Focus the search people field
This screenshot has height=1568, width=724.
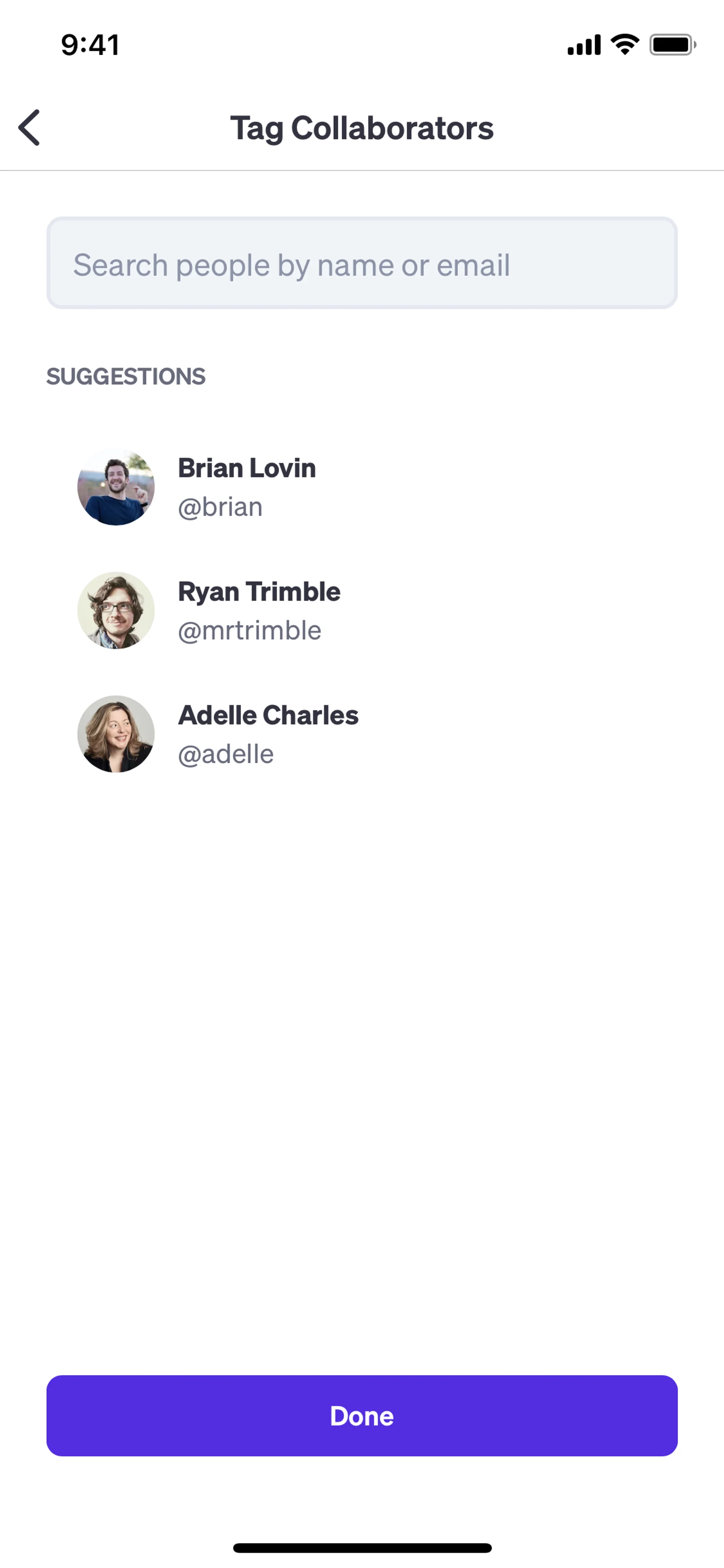click(x=361, y=264)
